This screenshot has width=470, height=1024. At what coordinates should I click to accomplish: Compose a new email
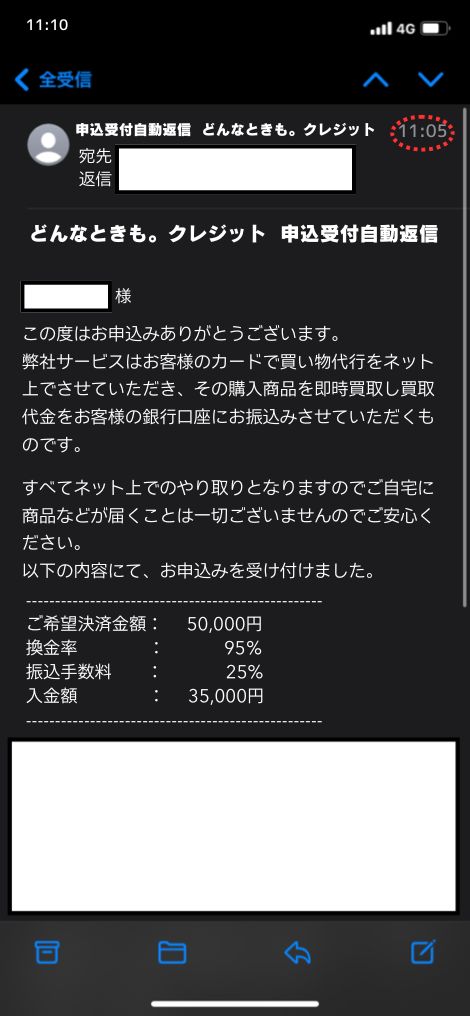click(423, 953)
